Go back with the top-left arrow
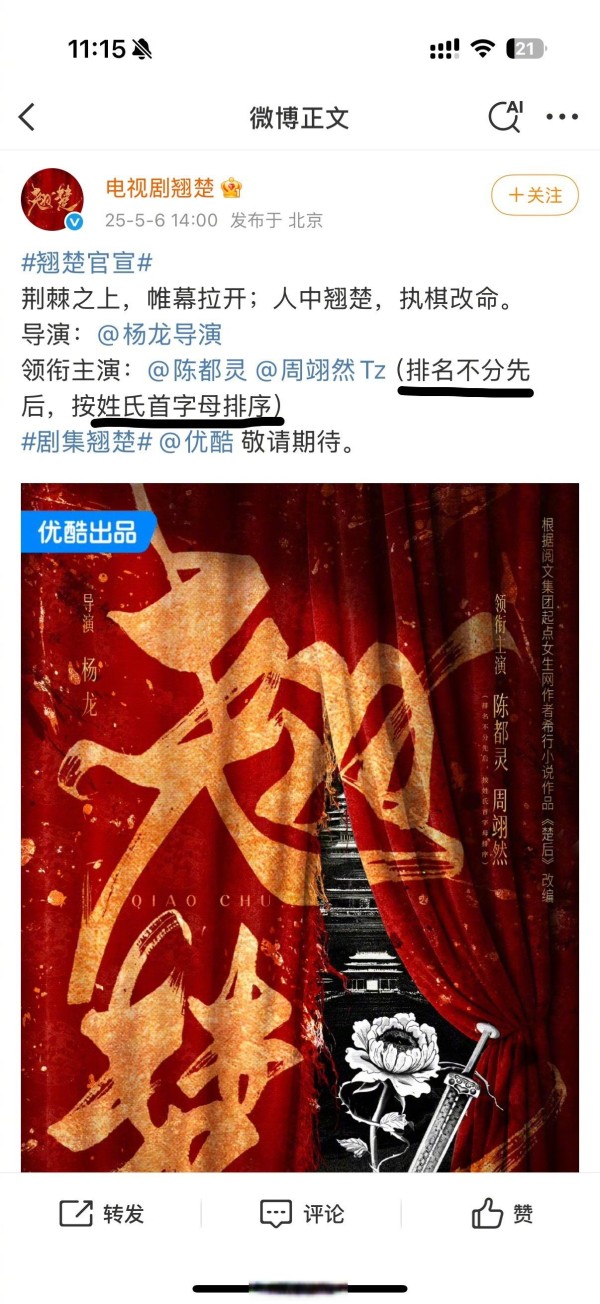 [27, 117]
